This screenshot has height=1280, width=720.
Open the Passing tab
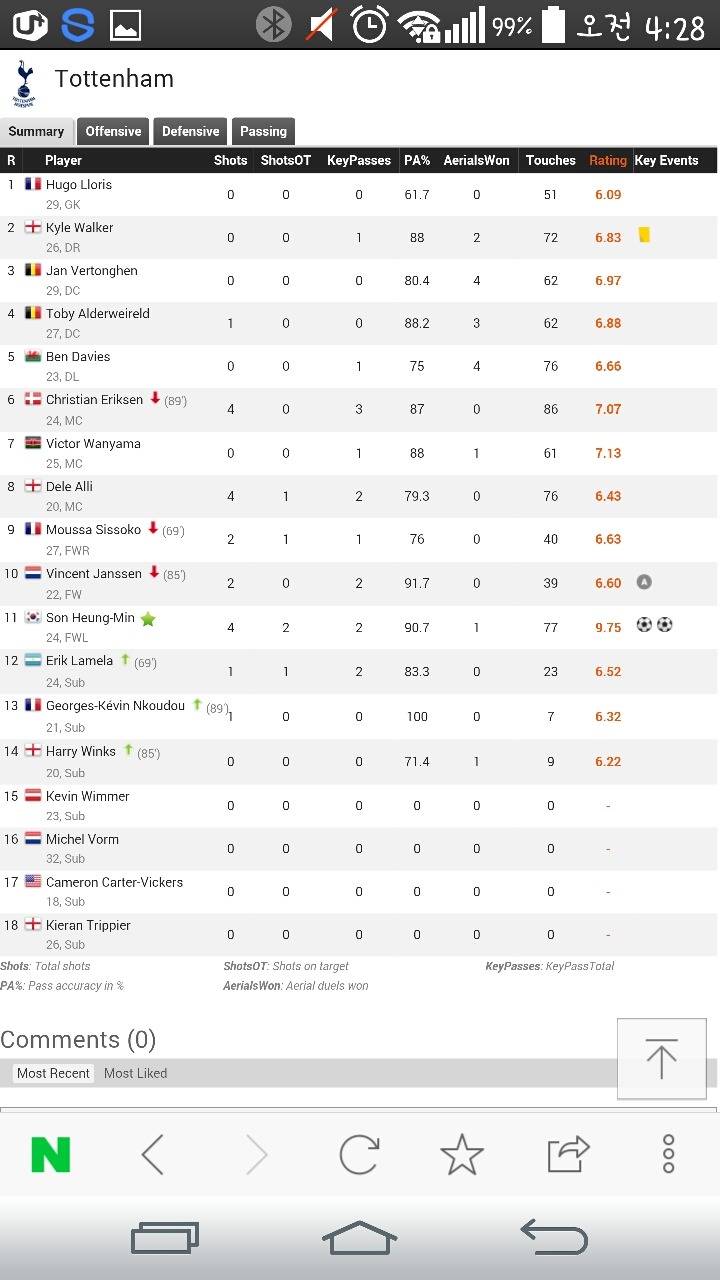[x=263, y=131]
